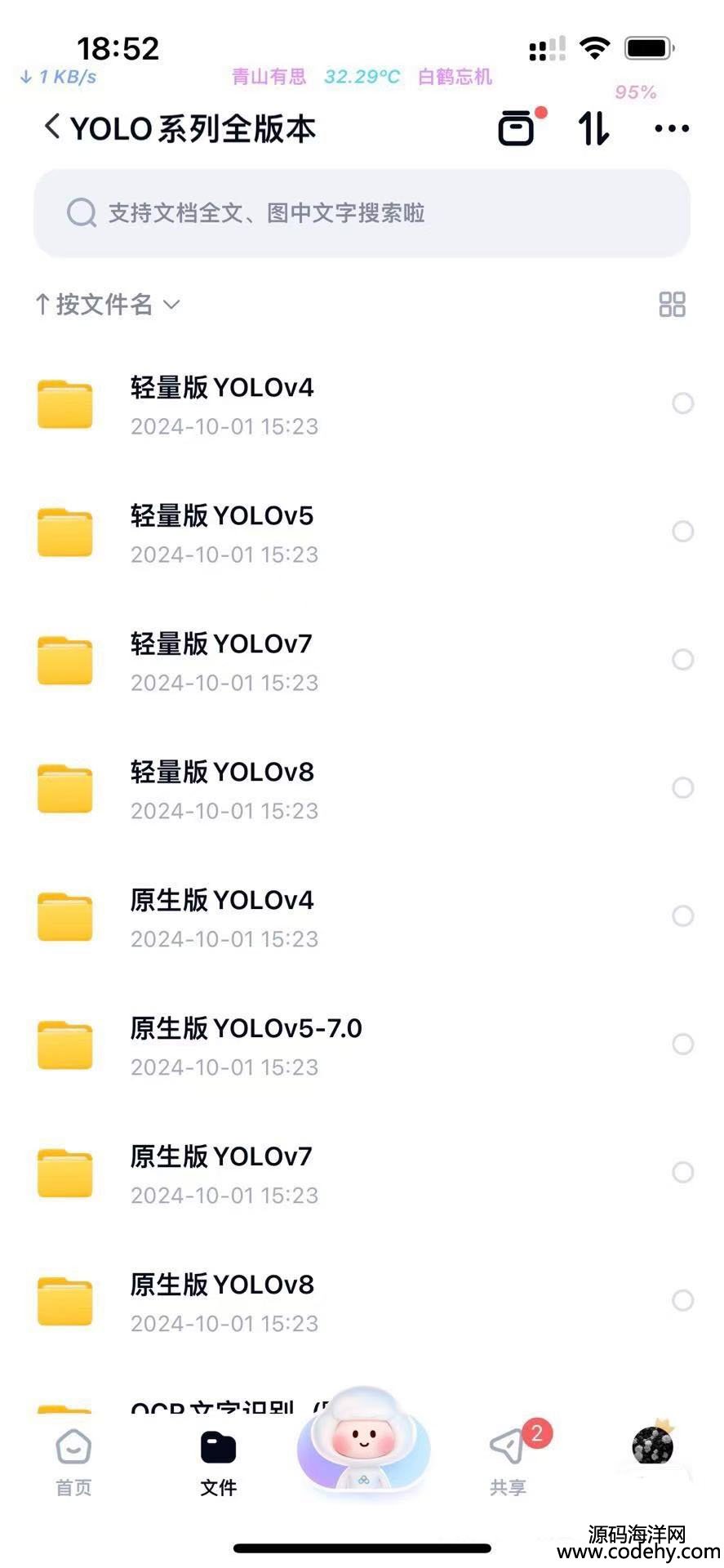Expand the 按文件名 sort dropdown

[x=107, y=305]
